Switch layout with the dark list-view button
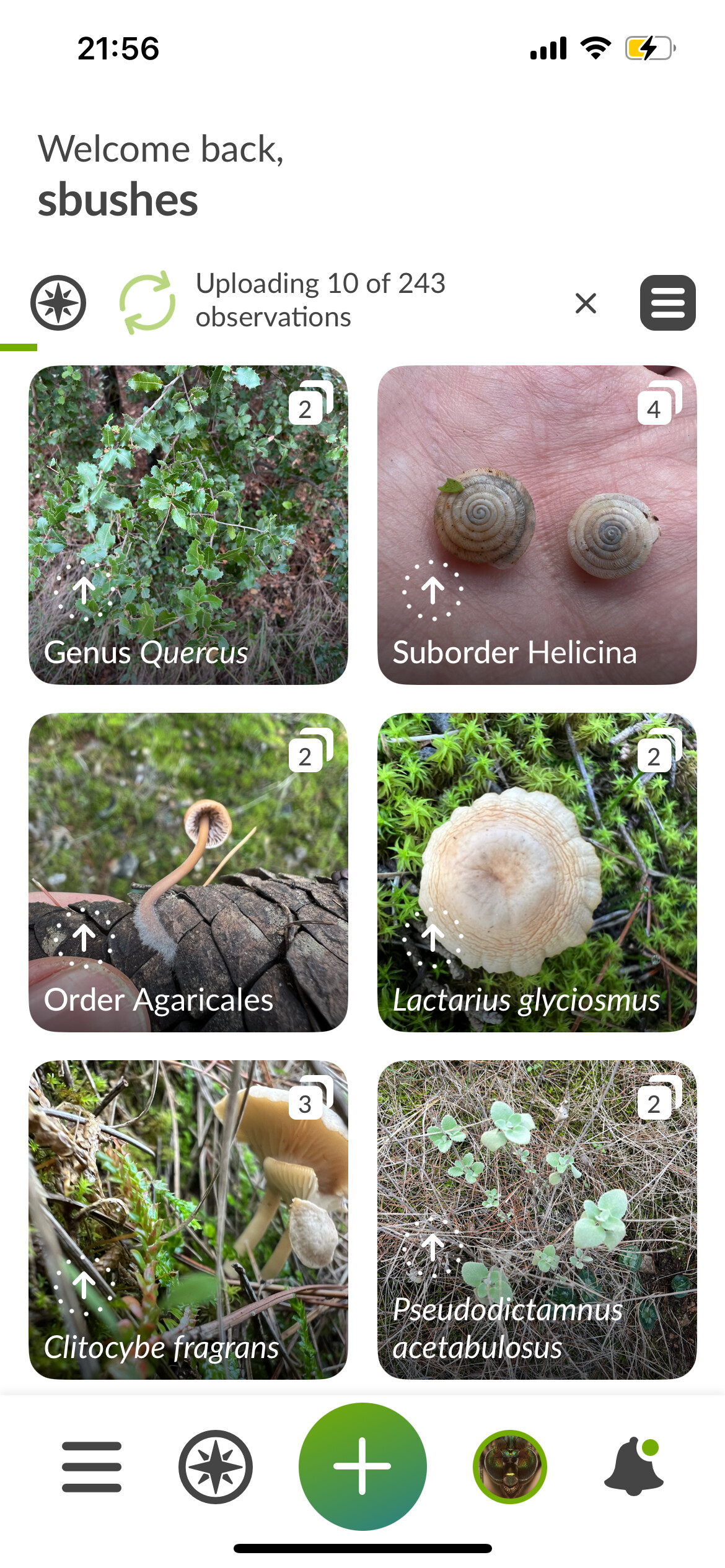This screenshot has height=1568, width=725. [667, 303]
